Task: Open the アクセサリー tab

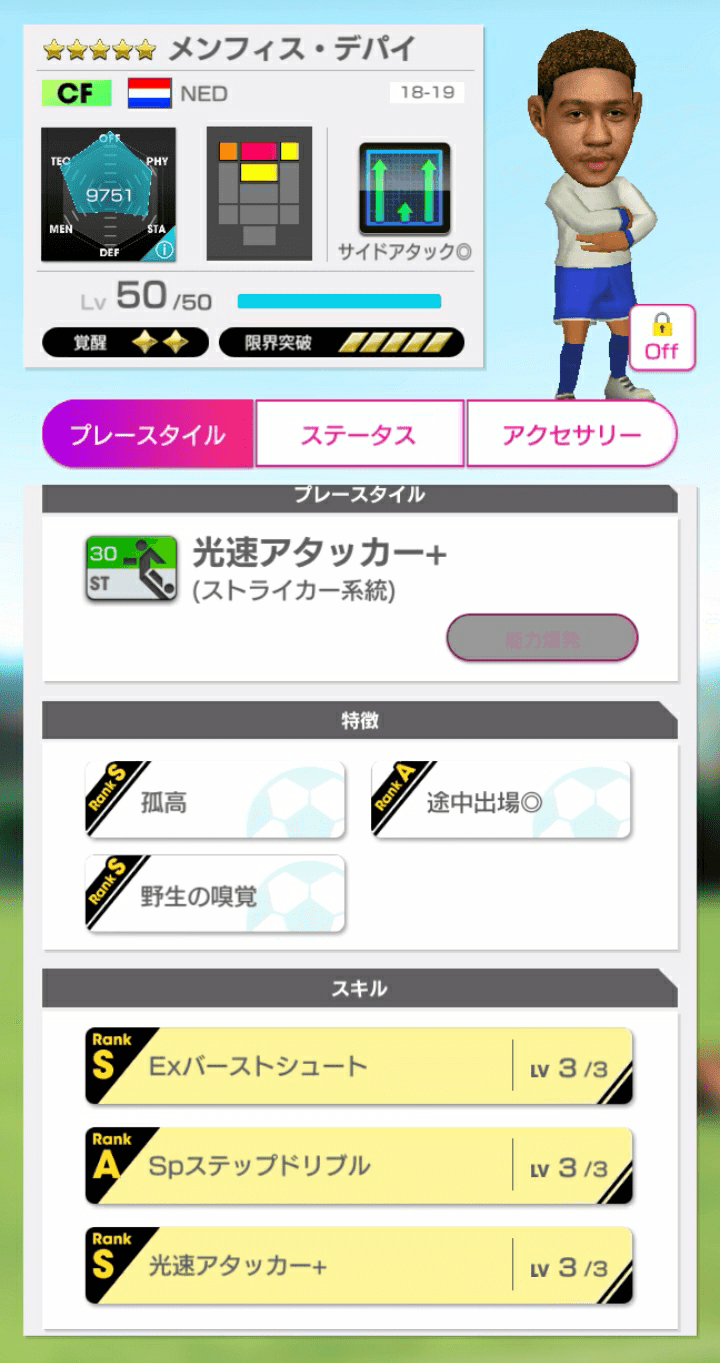Action: click(x=571, y=435)
